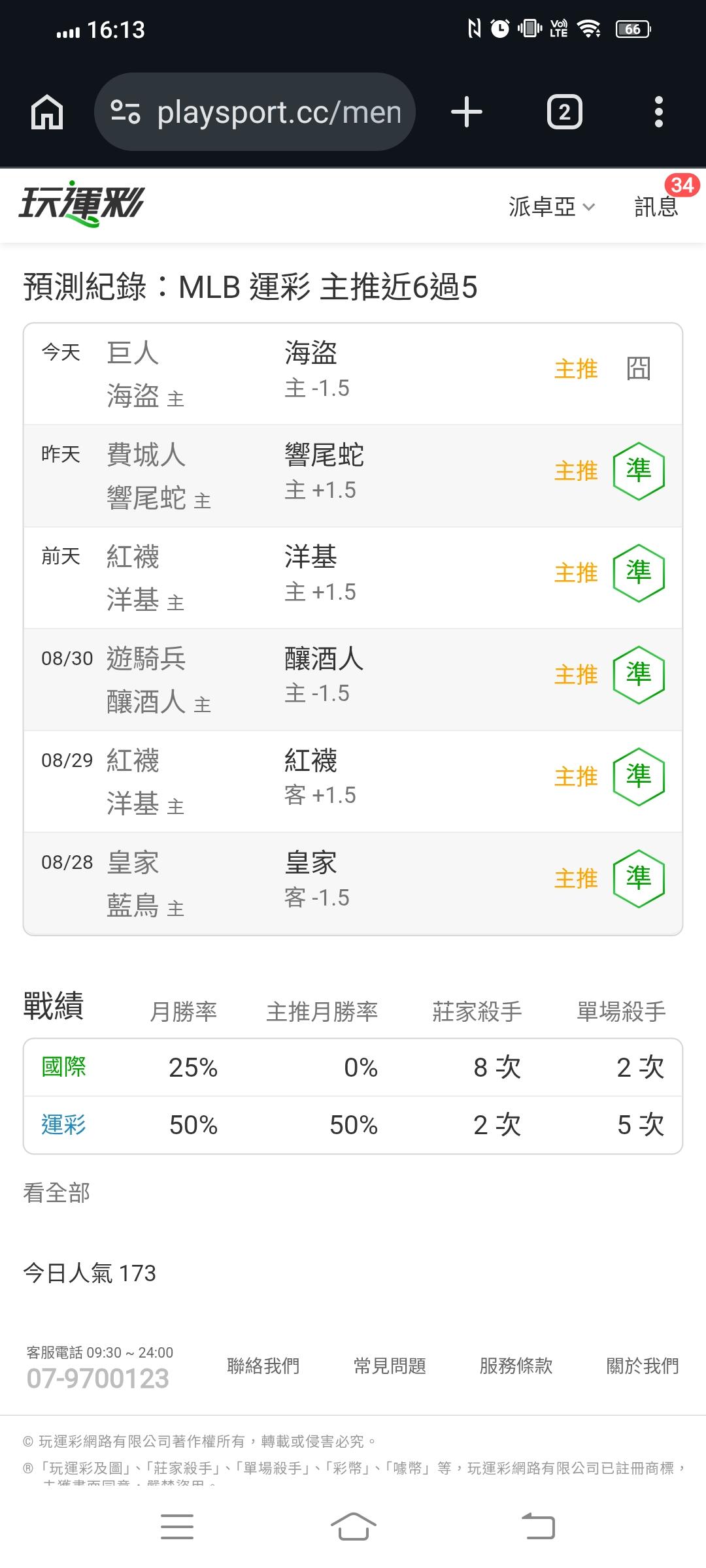Open the browser home page icon
This screenshot has width=706, height=1568.
47,112
